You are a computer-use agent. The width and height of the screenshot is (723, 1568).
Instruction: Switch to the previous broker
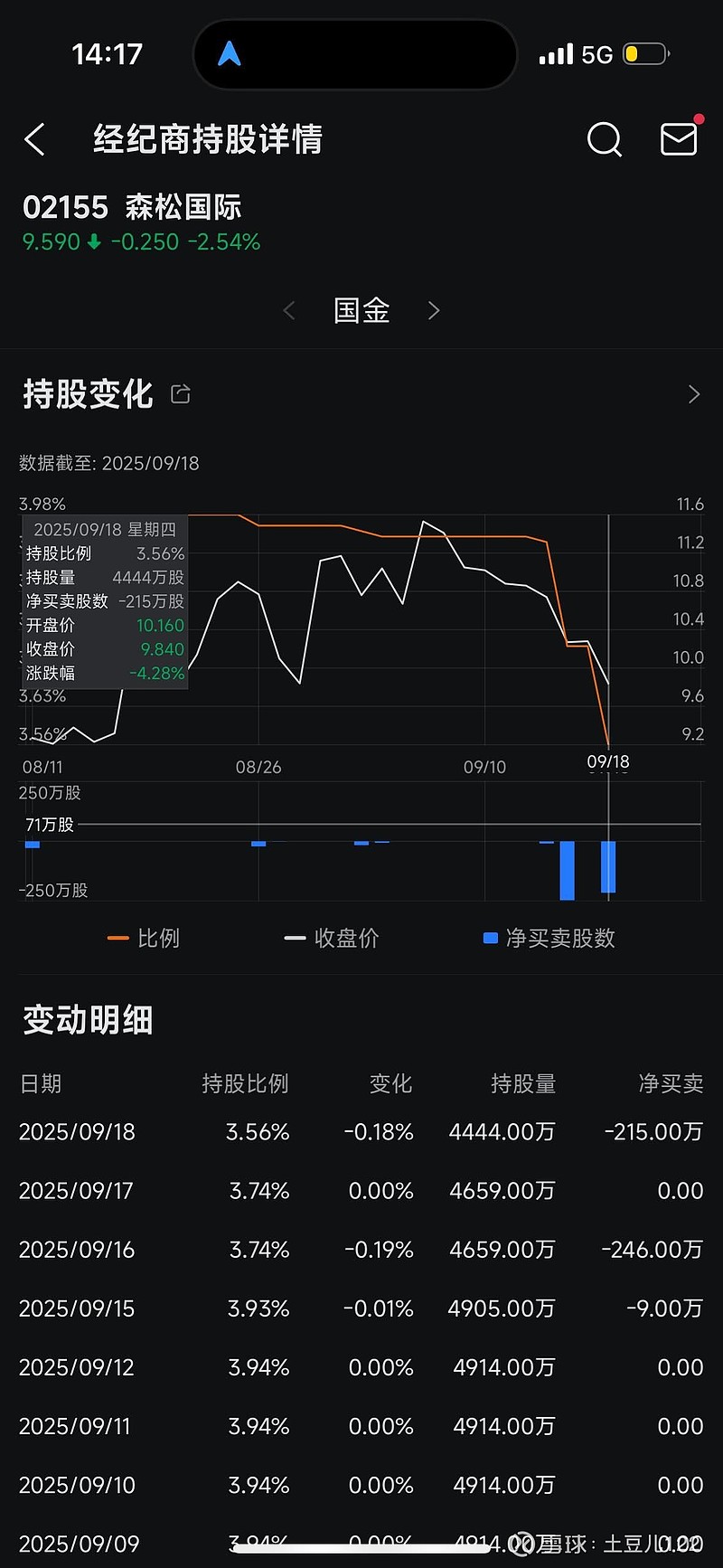click(x=289, y=311)
